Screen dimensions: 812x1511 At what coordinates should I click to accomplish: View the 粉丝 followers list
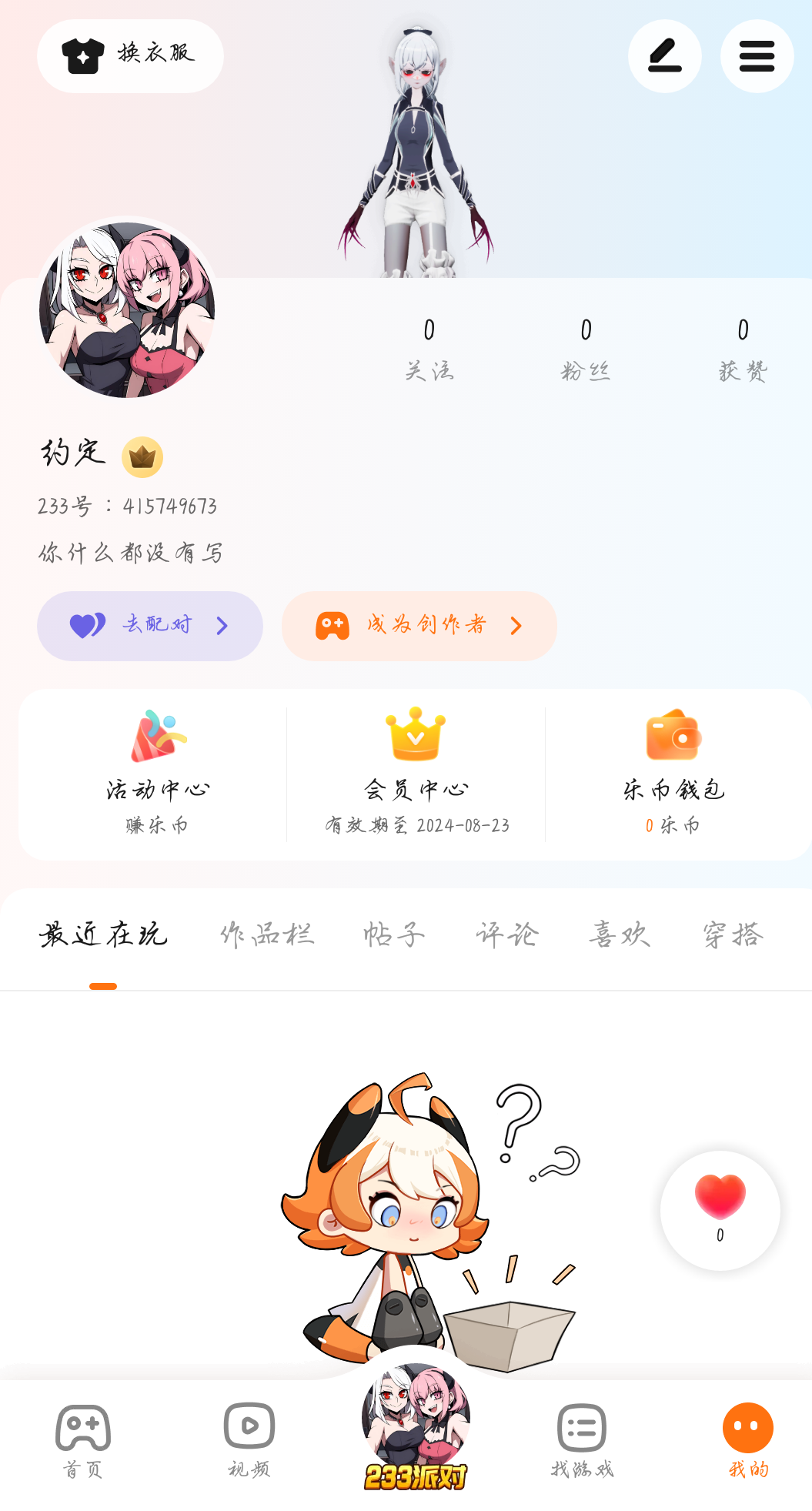tap(586, 349)
